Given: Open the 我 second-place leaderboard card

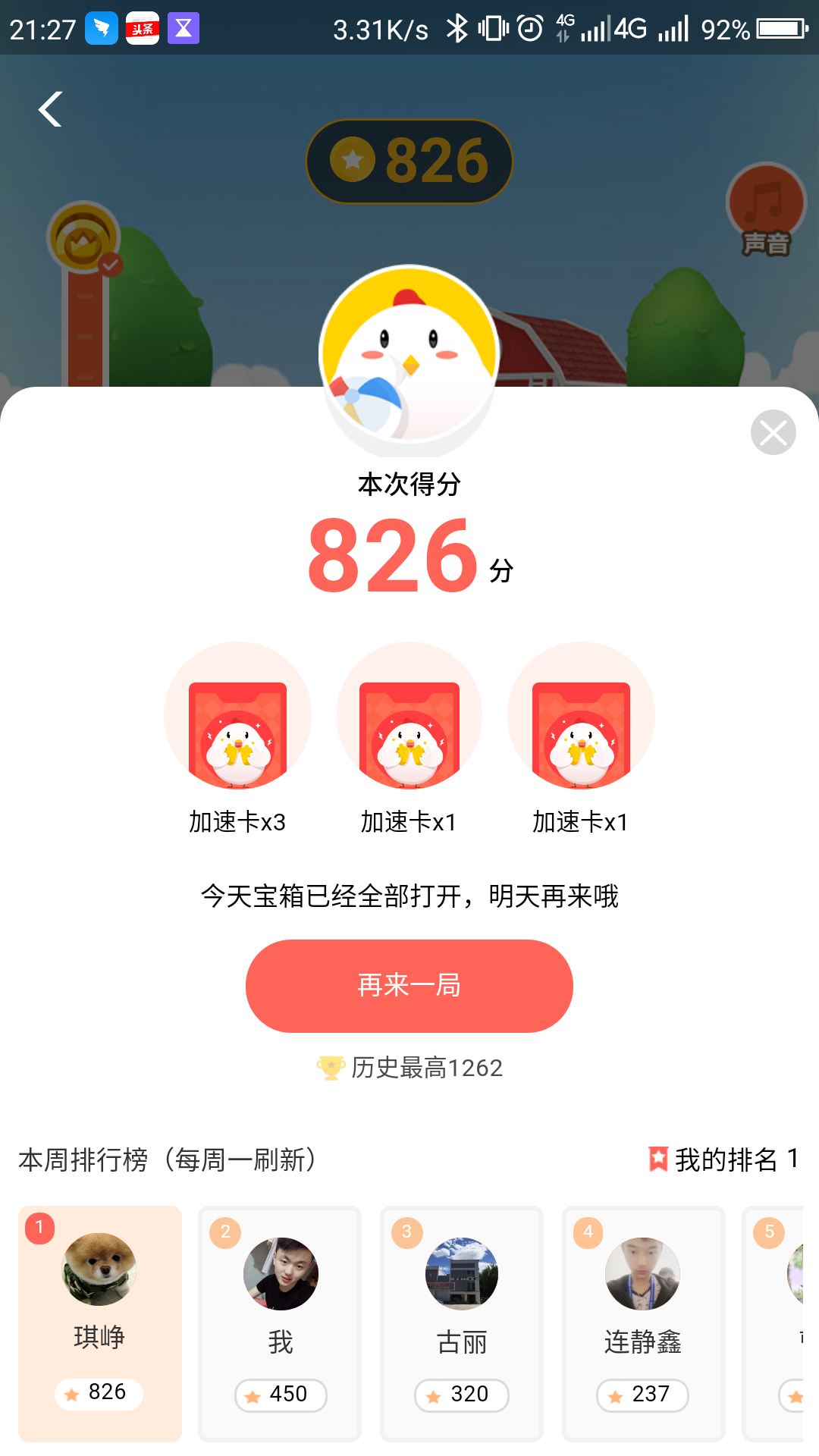Looking at the screenshot, I should (x=280, y=1323).
